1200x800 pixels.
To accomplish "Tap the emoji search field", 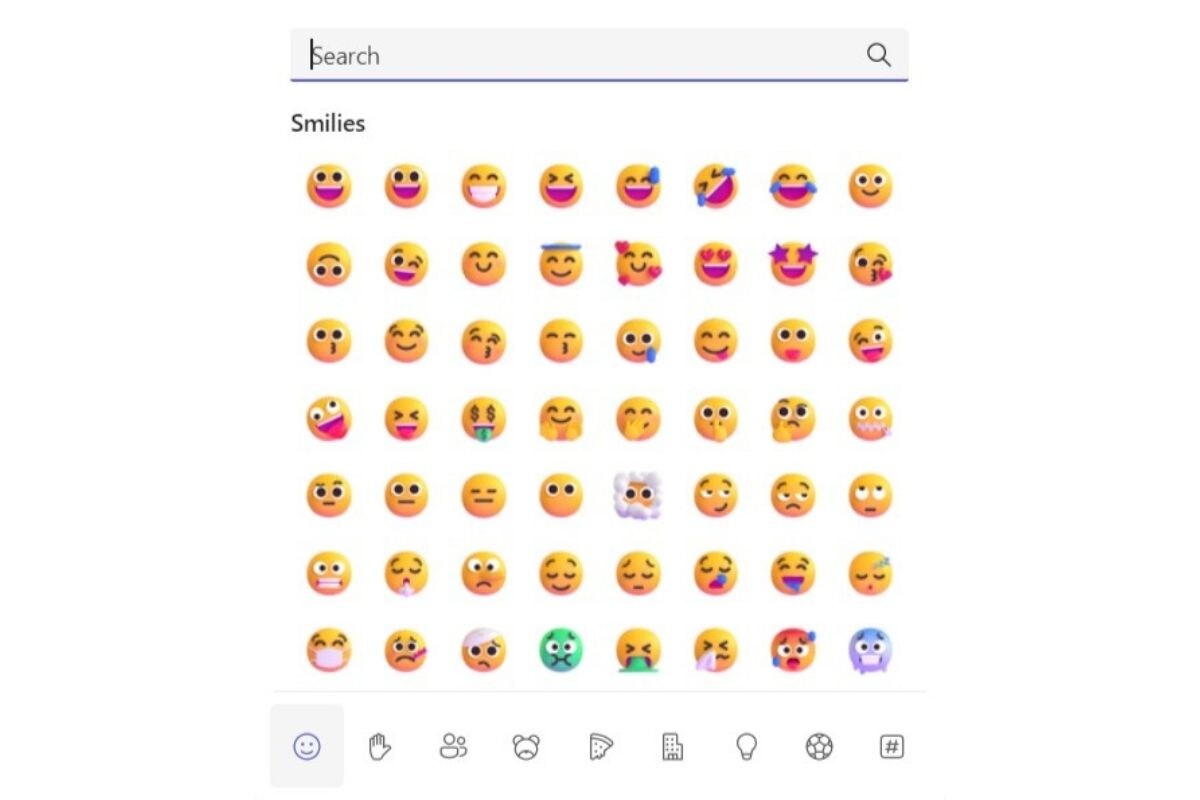I will click(x=580, y=56).
